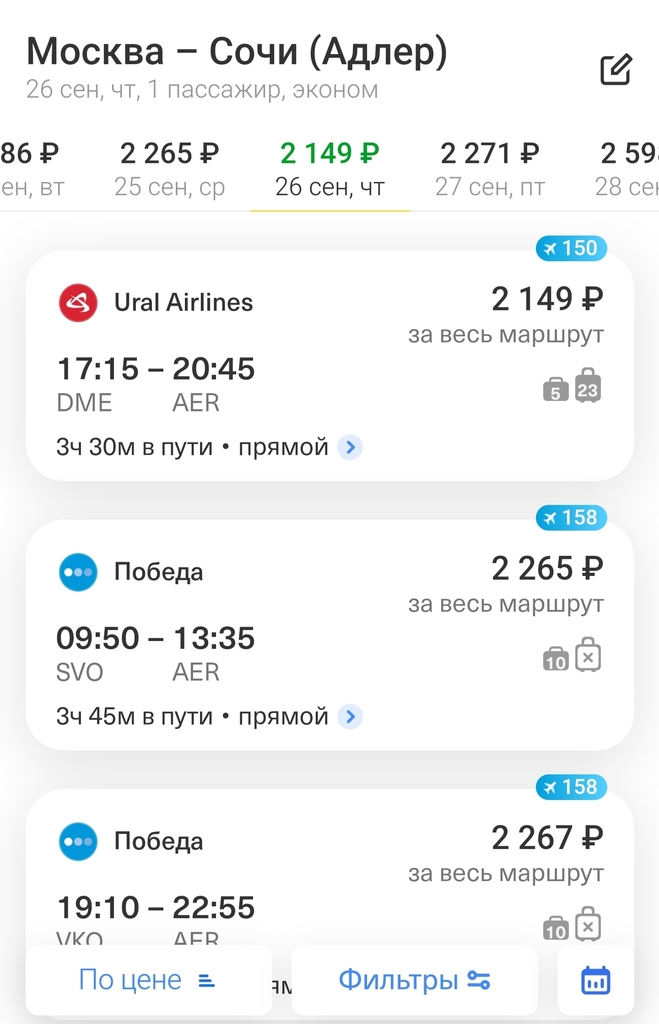The height and width of the screenshot is (1024, 659).
Task: Sort results with По цене button
Action: [148, 980]
